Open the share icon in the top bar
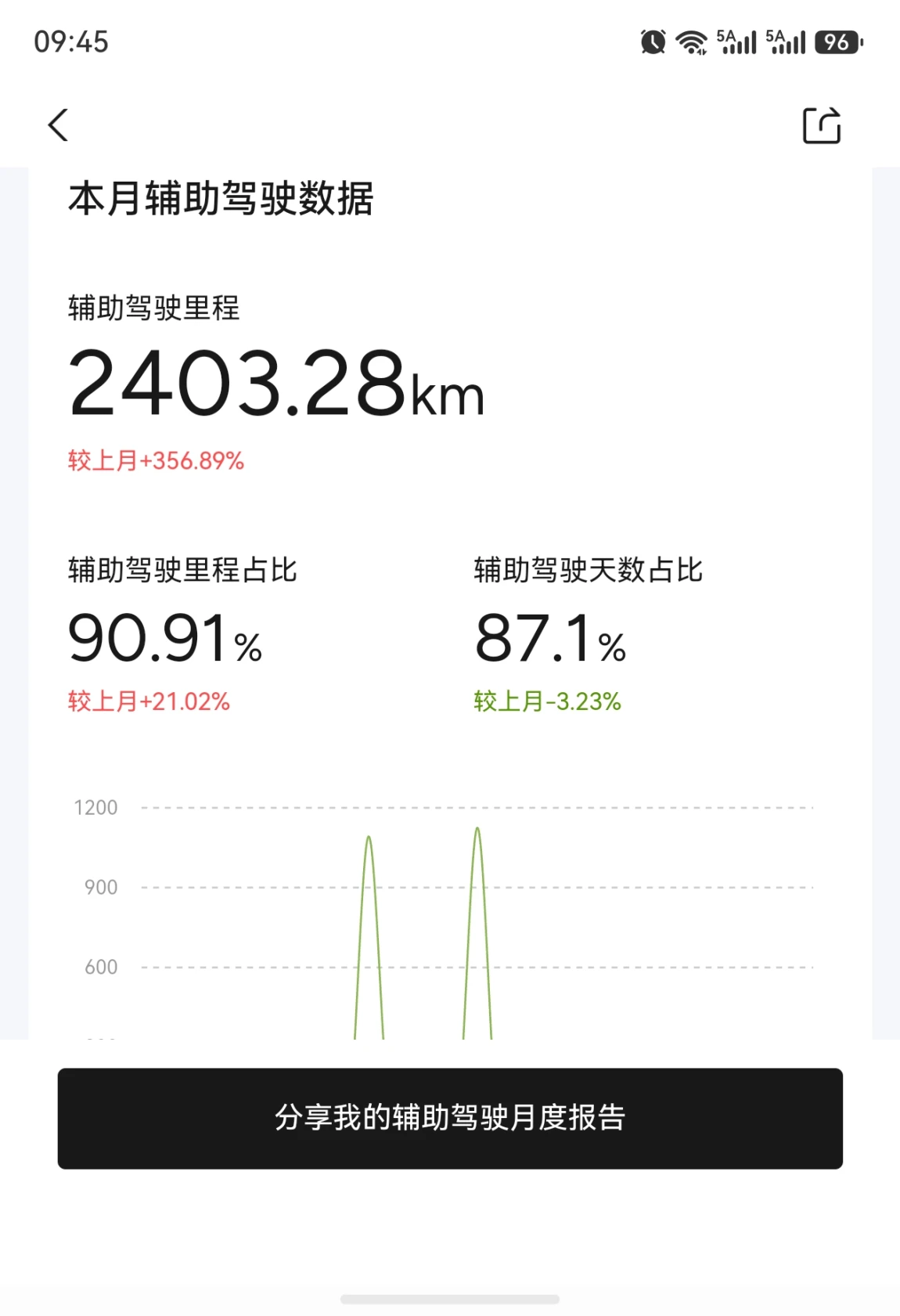Viewport: 900px width, 1316px height. click(x=822, y=125)
